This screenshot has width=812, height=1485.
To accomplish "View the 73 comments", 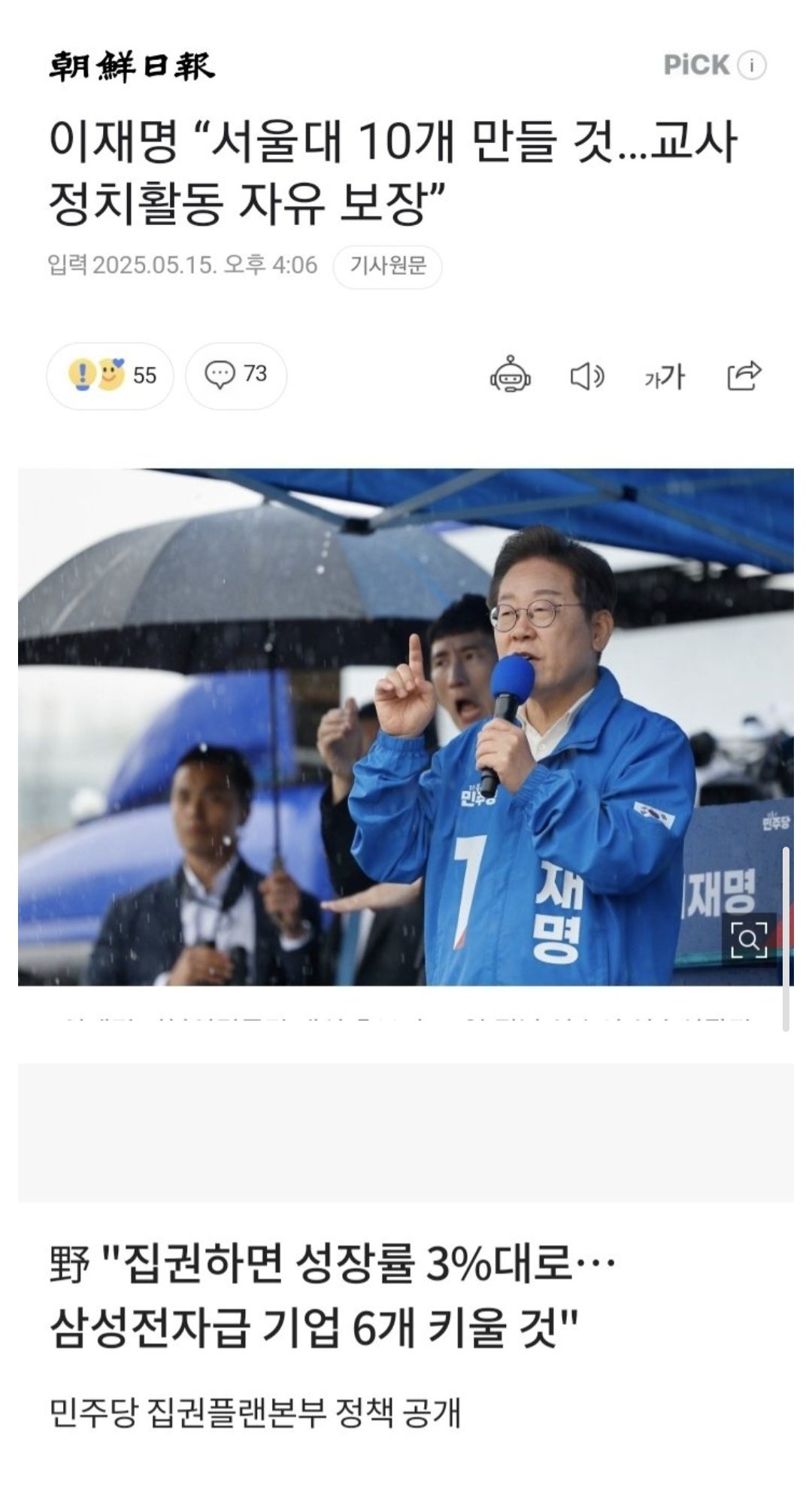I will coord(236,375).
